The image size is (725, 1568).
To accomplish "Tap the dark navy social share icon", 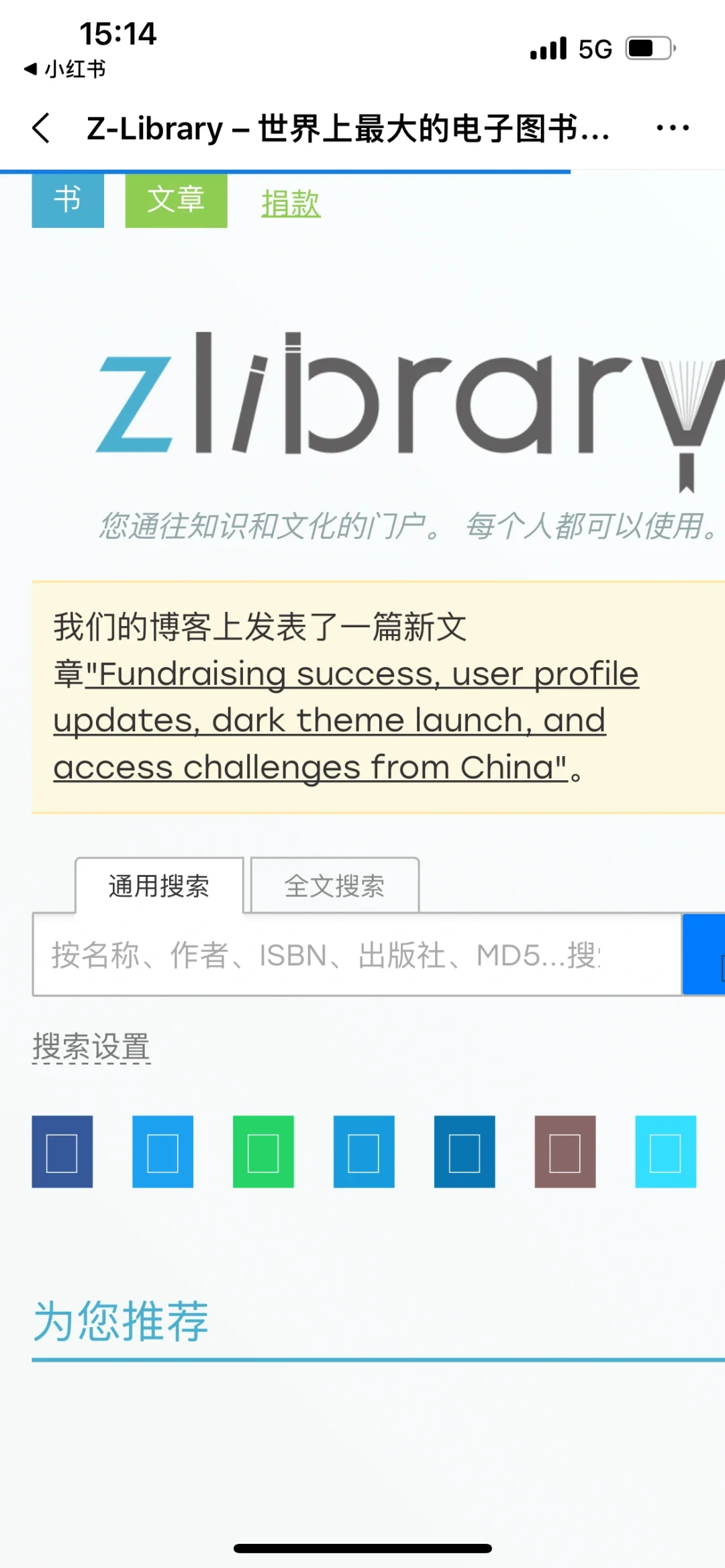I will tap(62, 1152).
